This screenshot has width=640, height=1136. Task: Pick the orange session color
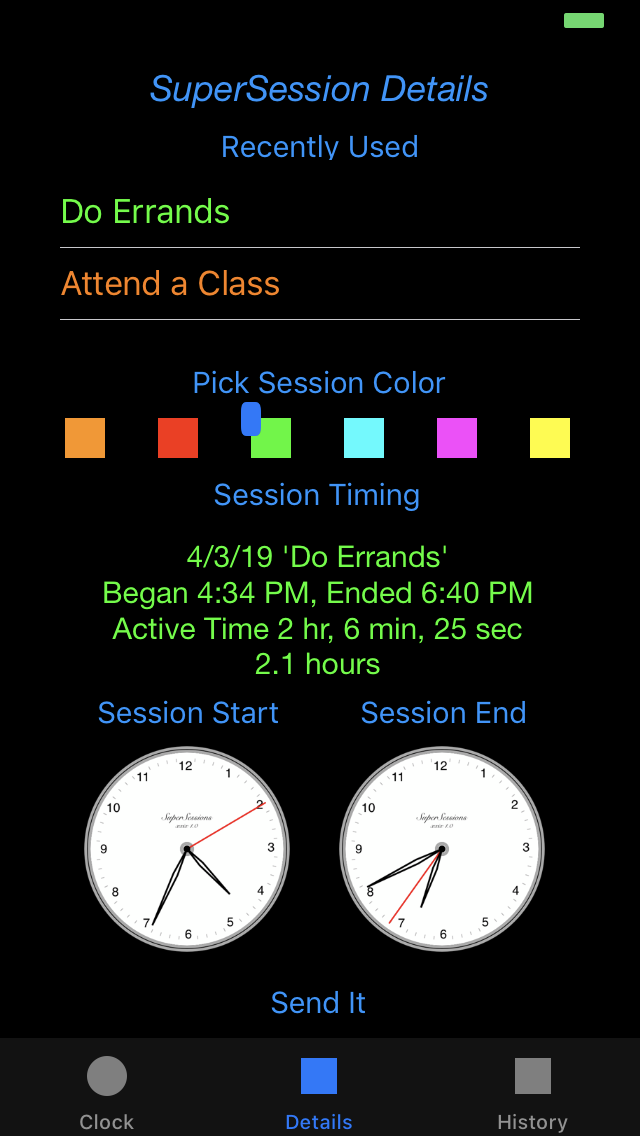85,438
